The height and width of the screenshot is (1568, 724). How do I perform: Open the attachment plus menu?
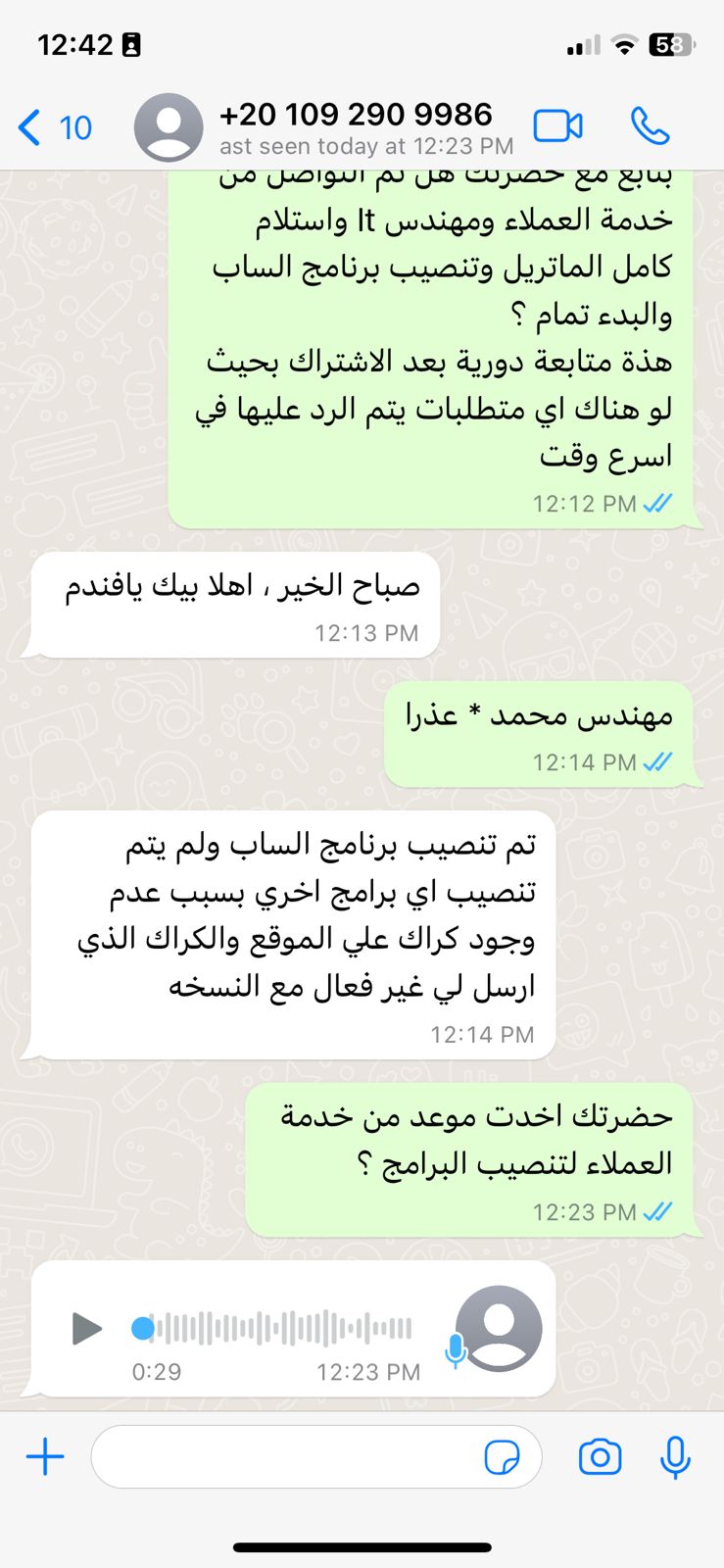coord(45,1457)
